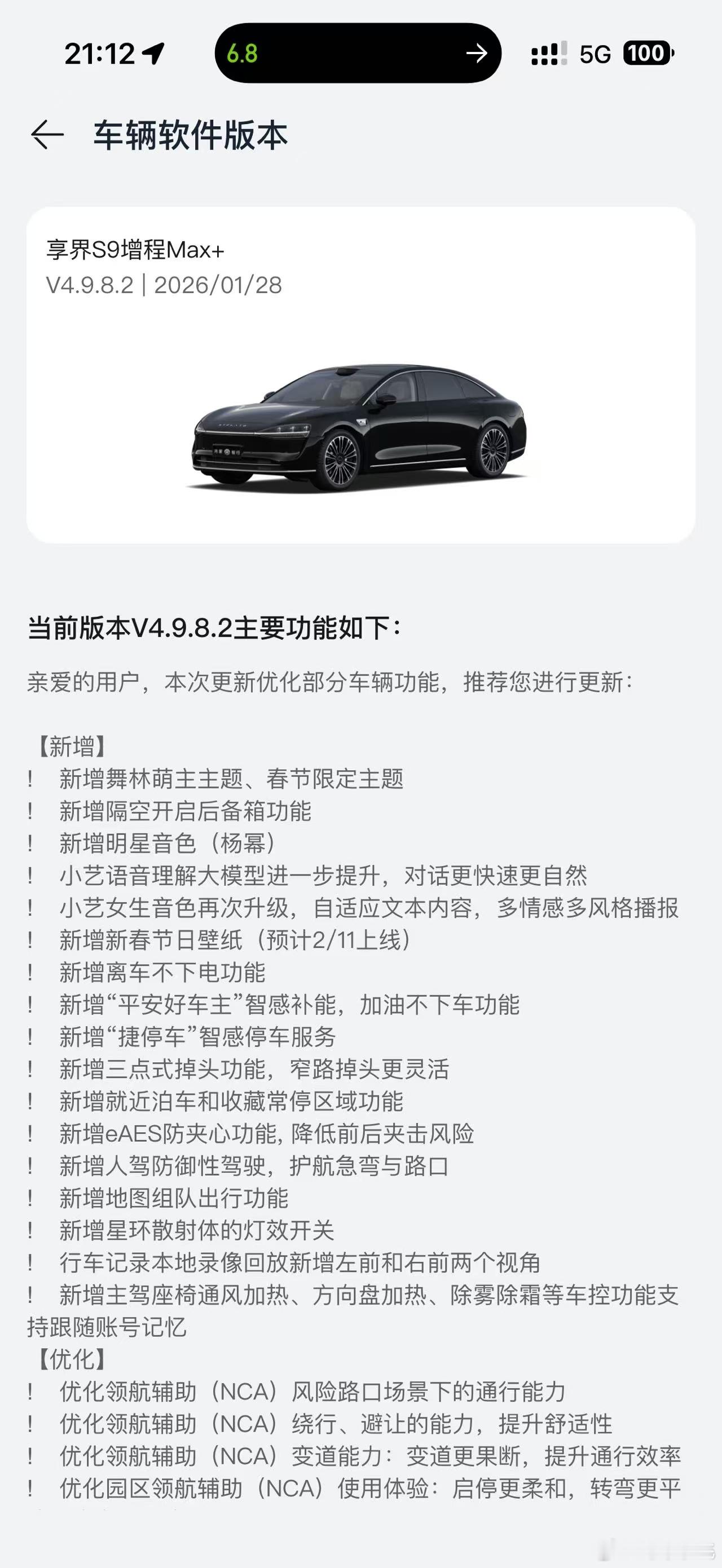This screenshot has height=1568, width=722.
Task: Tap the back arrow beside 车辆软件版本
Action: 47,135
